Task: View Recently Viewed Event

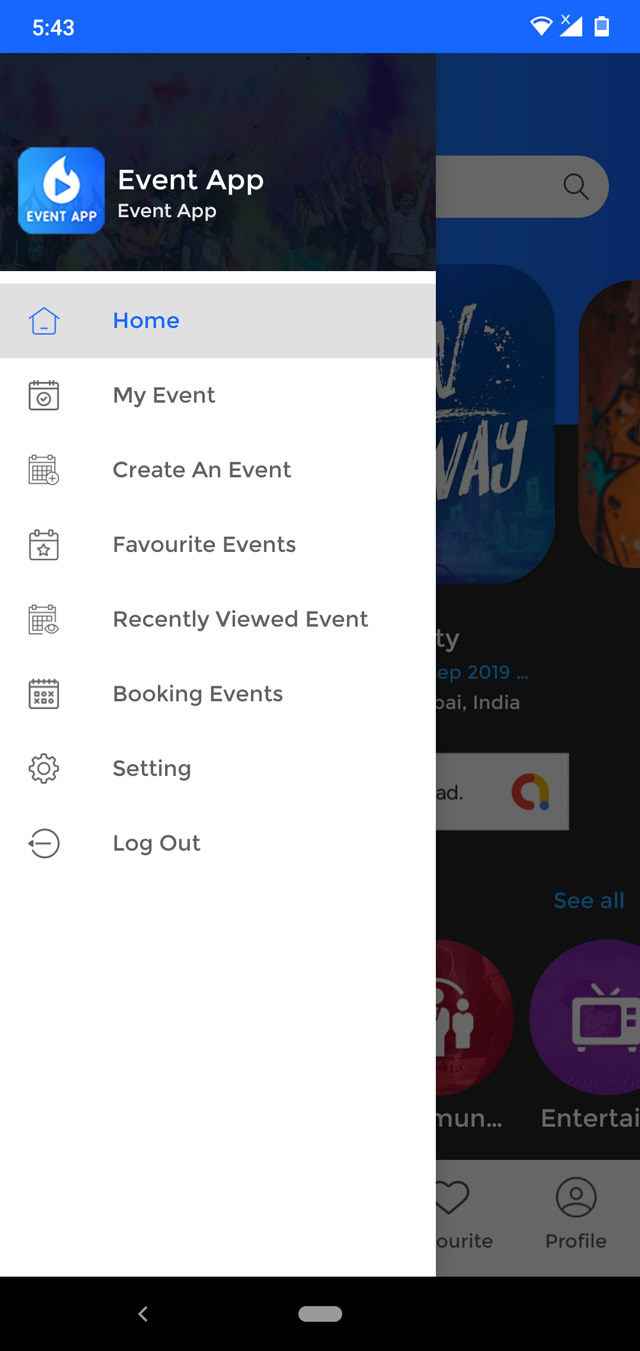Action: [x=218, y=619]
